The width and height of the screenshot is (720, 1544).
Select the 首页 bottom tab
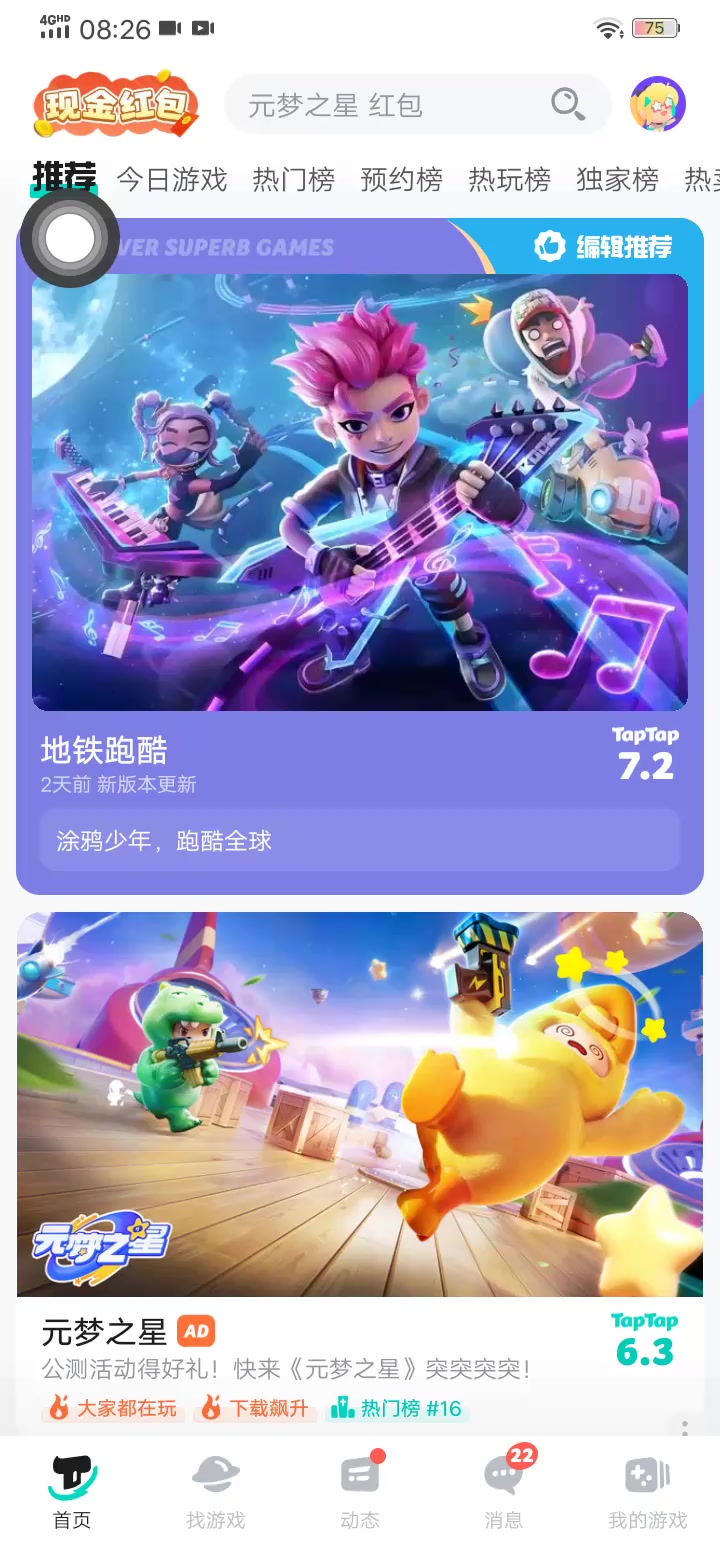(72, 1492)
